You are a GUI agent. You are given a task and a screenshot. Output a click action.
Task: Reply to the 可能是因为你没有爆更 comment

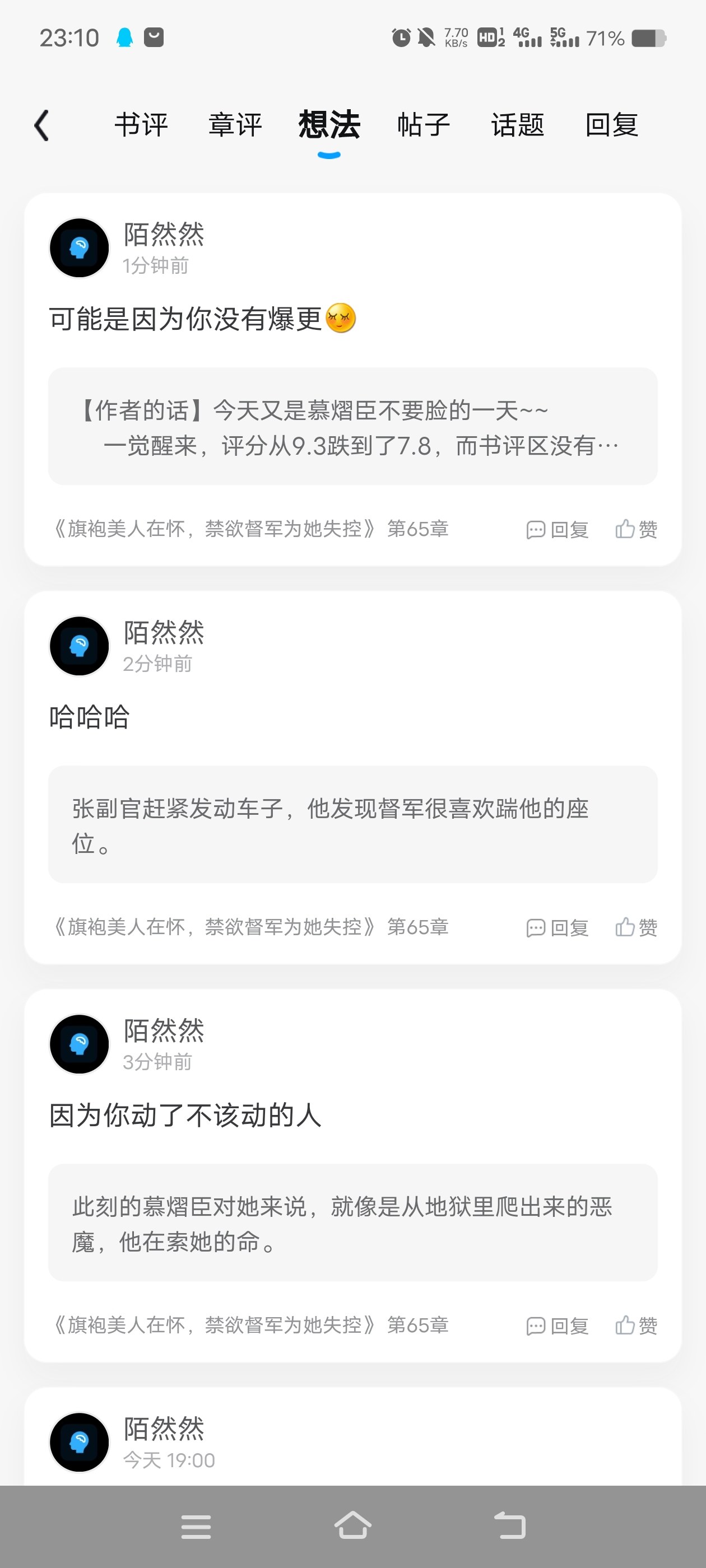coord(557,530)
